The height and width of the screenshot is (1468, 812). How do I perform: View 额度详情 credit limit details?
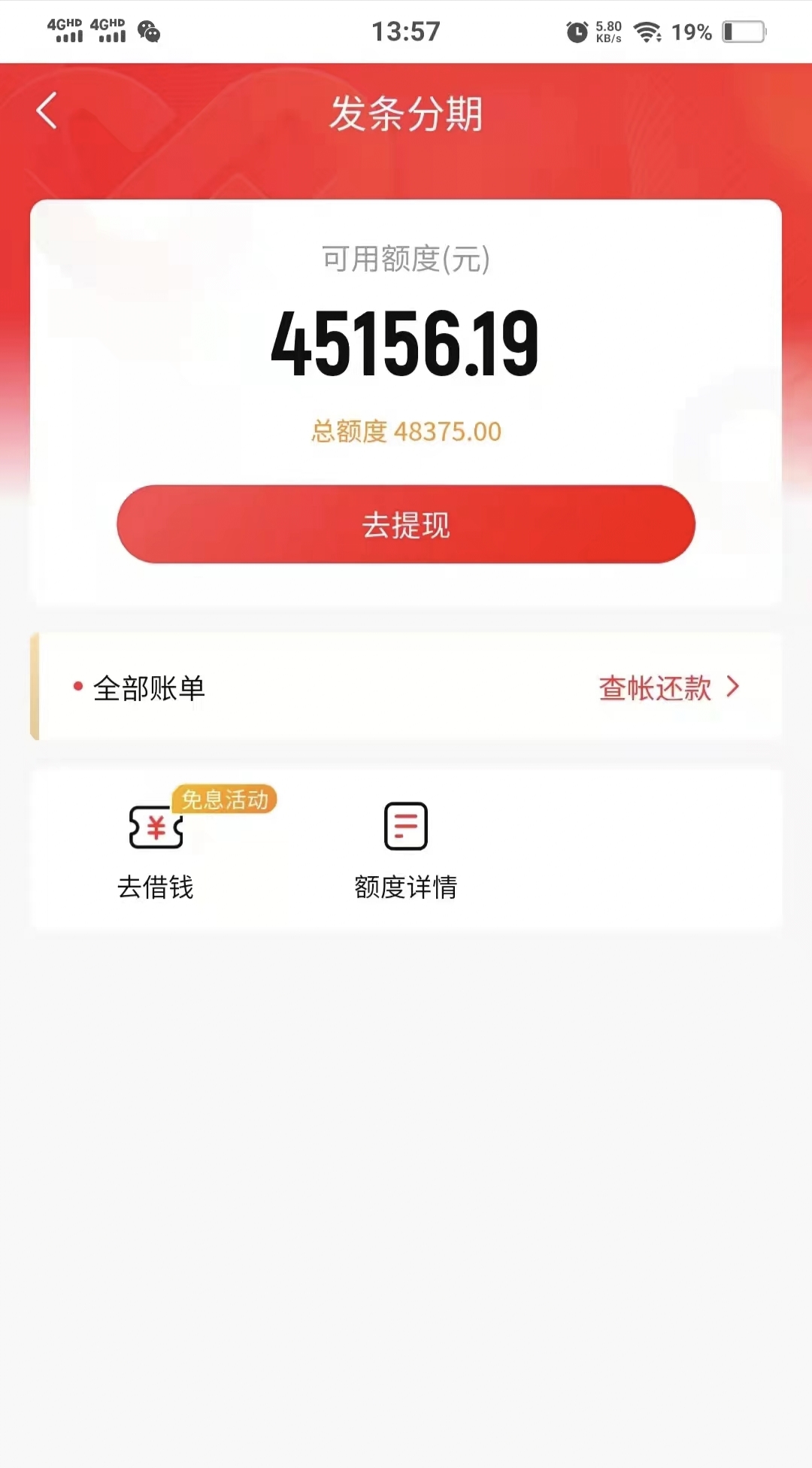[x=406, y=851]
